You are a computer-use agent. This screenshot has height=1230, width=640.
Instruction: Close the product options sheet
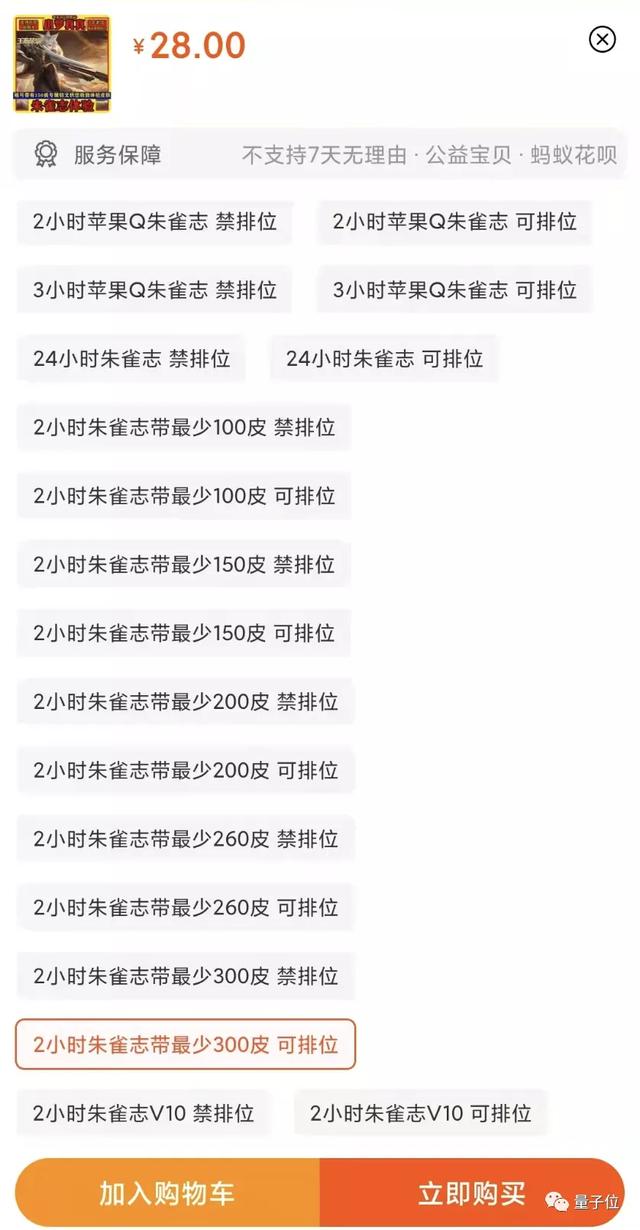tap(602, 39)
